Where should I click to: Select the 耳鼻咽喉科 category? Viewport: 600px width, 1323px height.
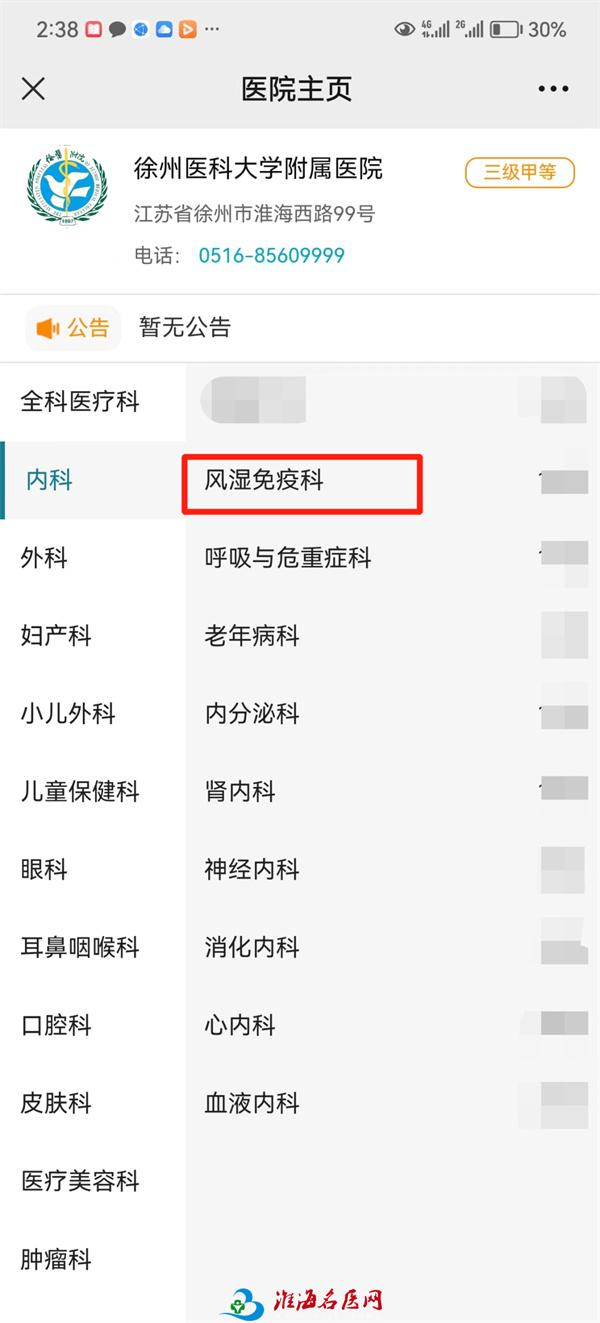pyautogui.click(x=93, y=948)
